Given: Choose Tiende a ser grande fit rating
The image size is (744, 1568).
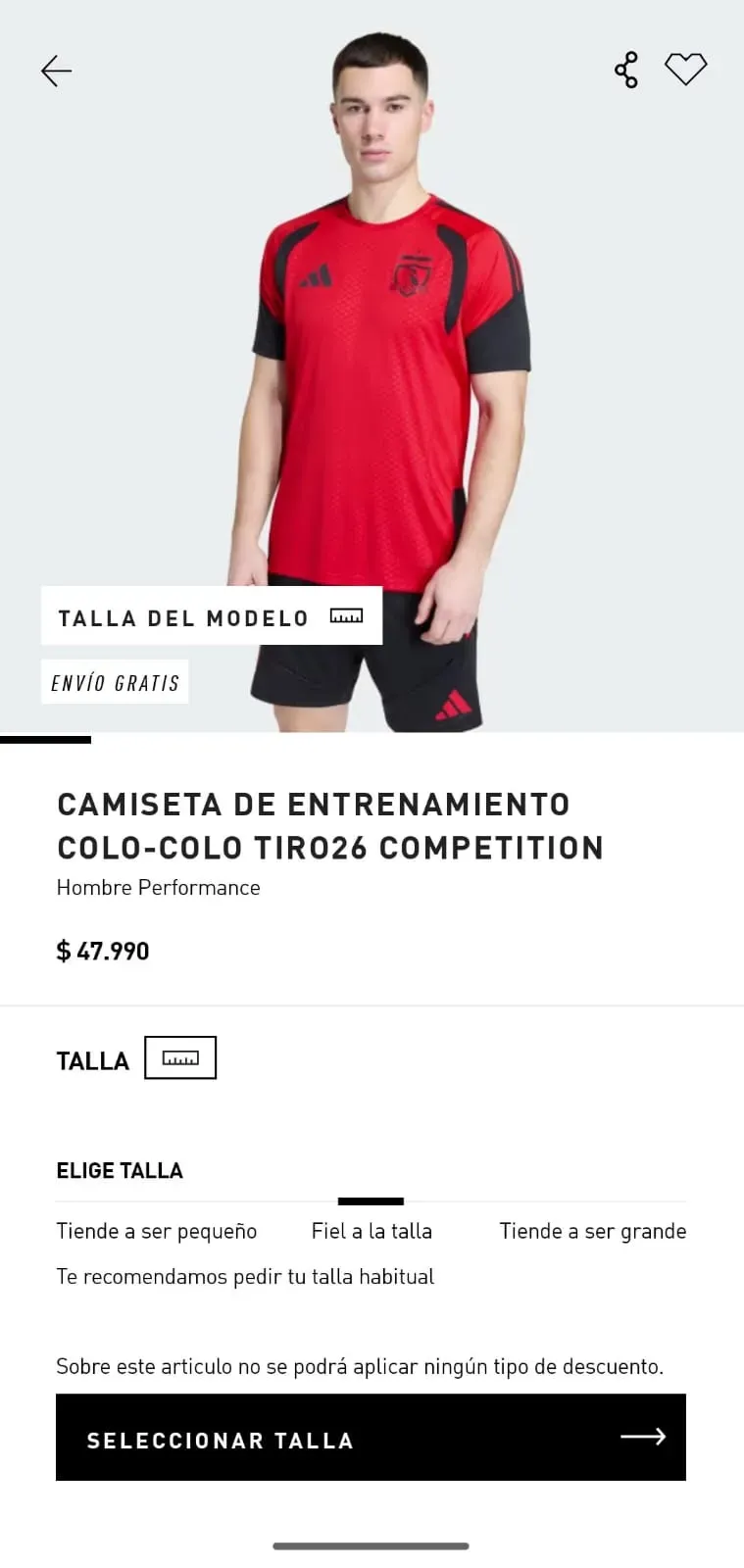Looking at the screenshot, I should 592,1230.
